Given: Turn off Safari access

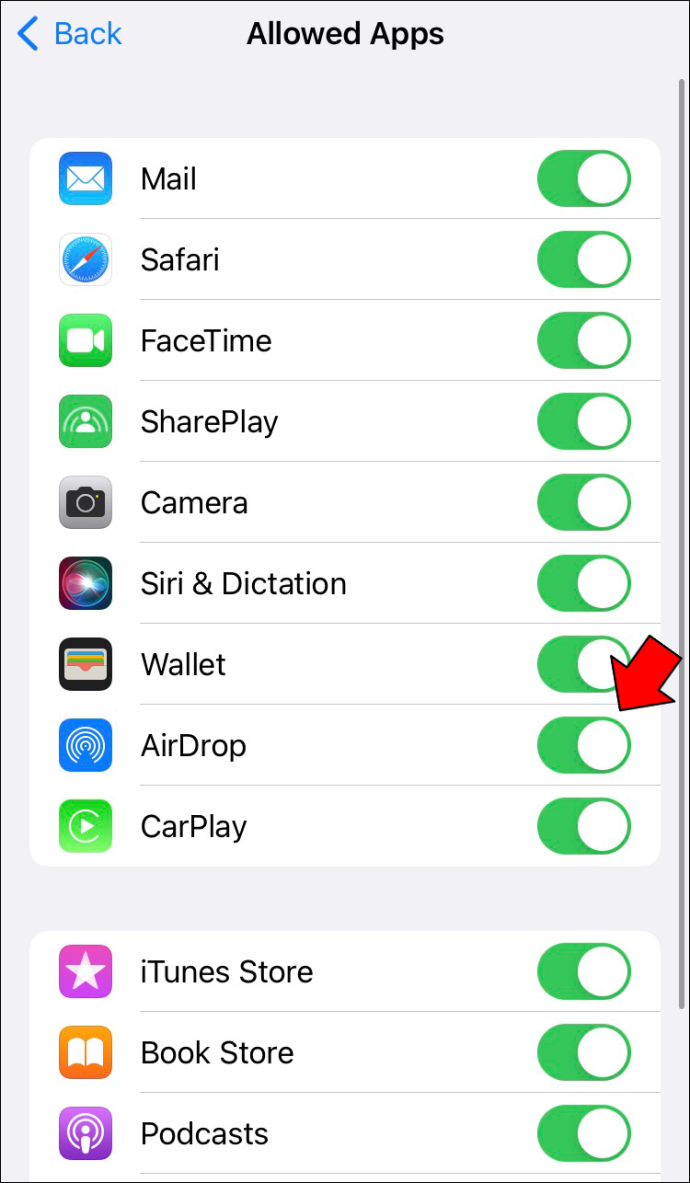Looking at the screenshot, I should click(x=584, y=260).
